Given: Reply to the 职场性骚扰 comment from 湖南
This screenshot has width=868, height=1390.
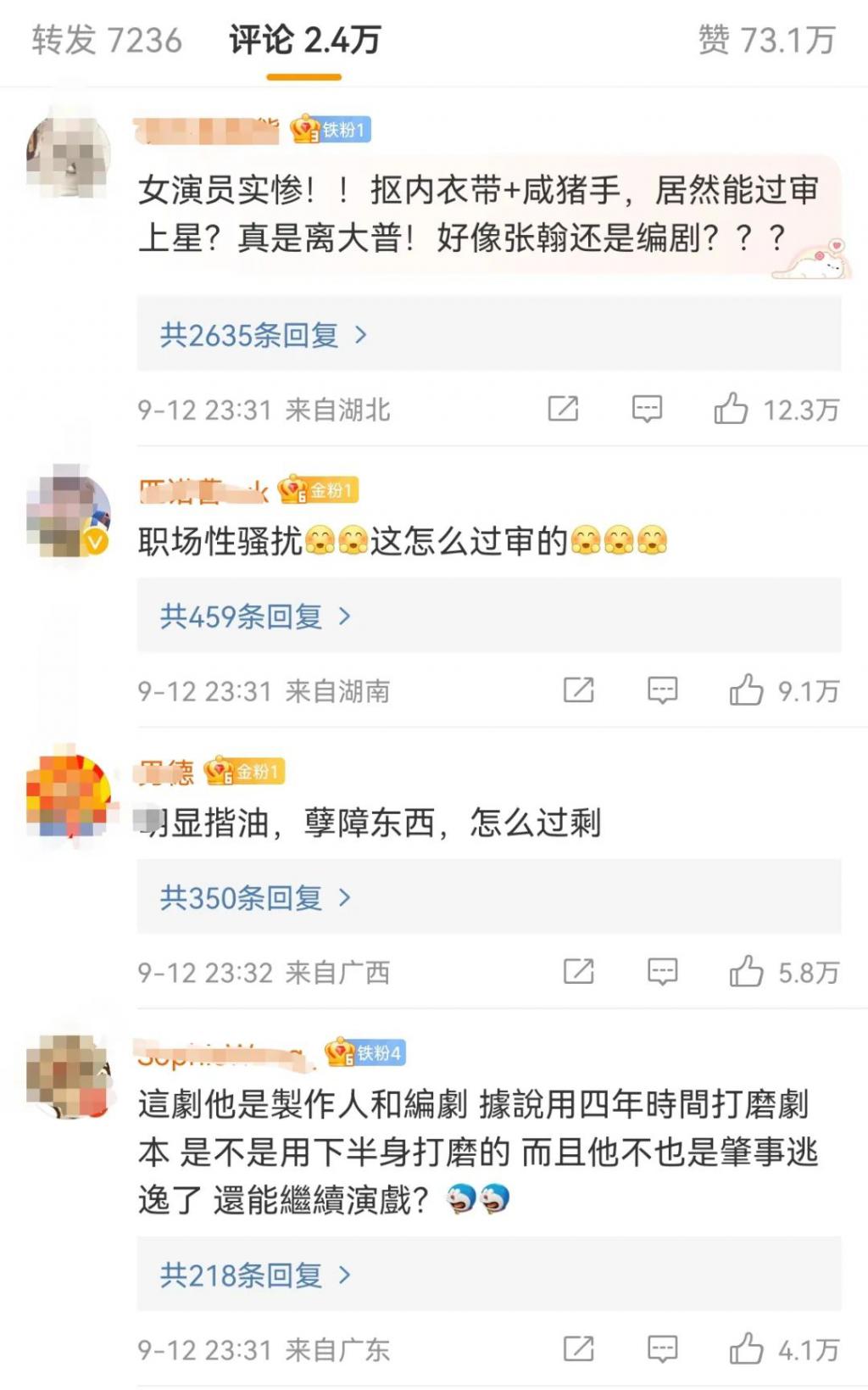Looking at the screenshot, I should tap(662, 690).
